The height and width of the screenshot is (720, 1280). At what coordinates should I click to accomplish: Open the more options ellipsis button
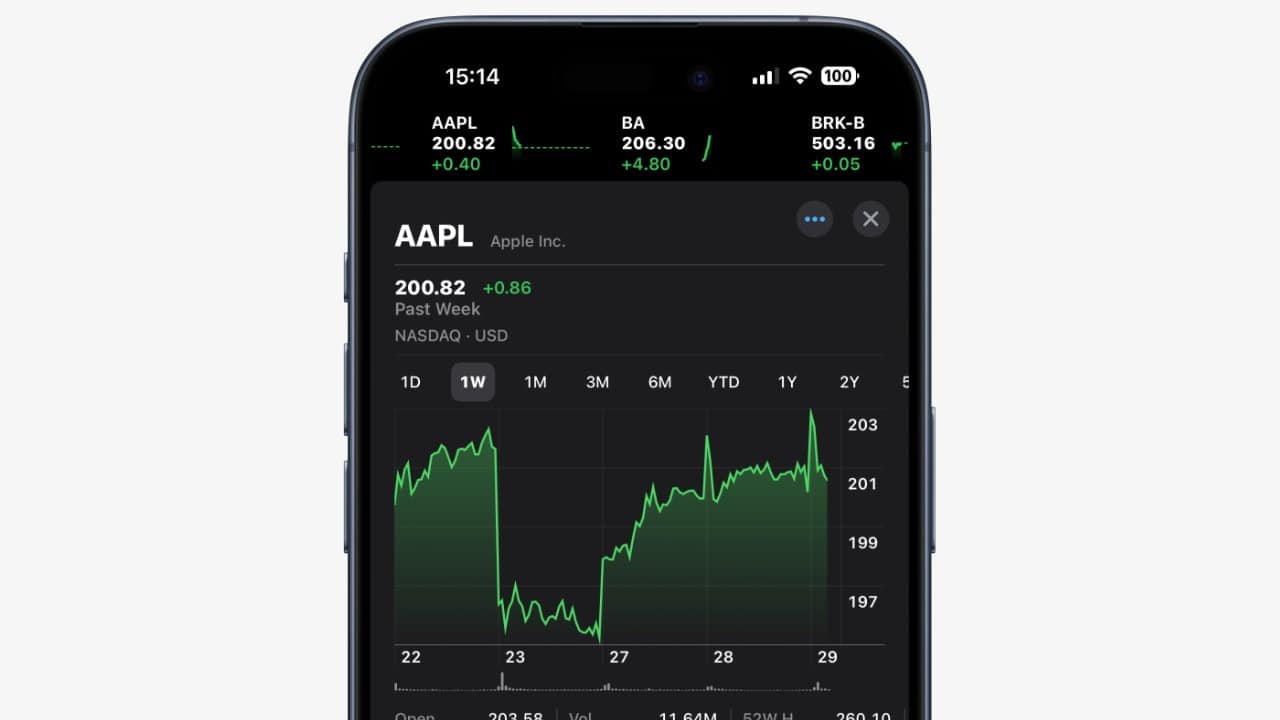point(814,219)
